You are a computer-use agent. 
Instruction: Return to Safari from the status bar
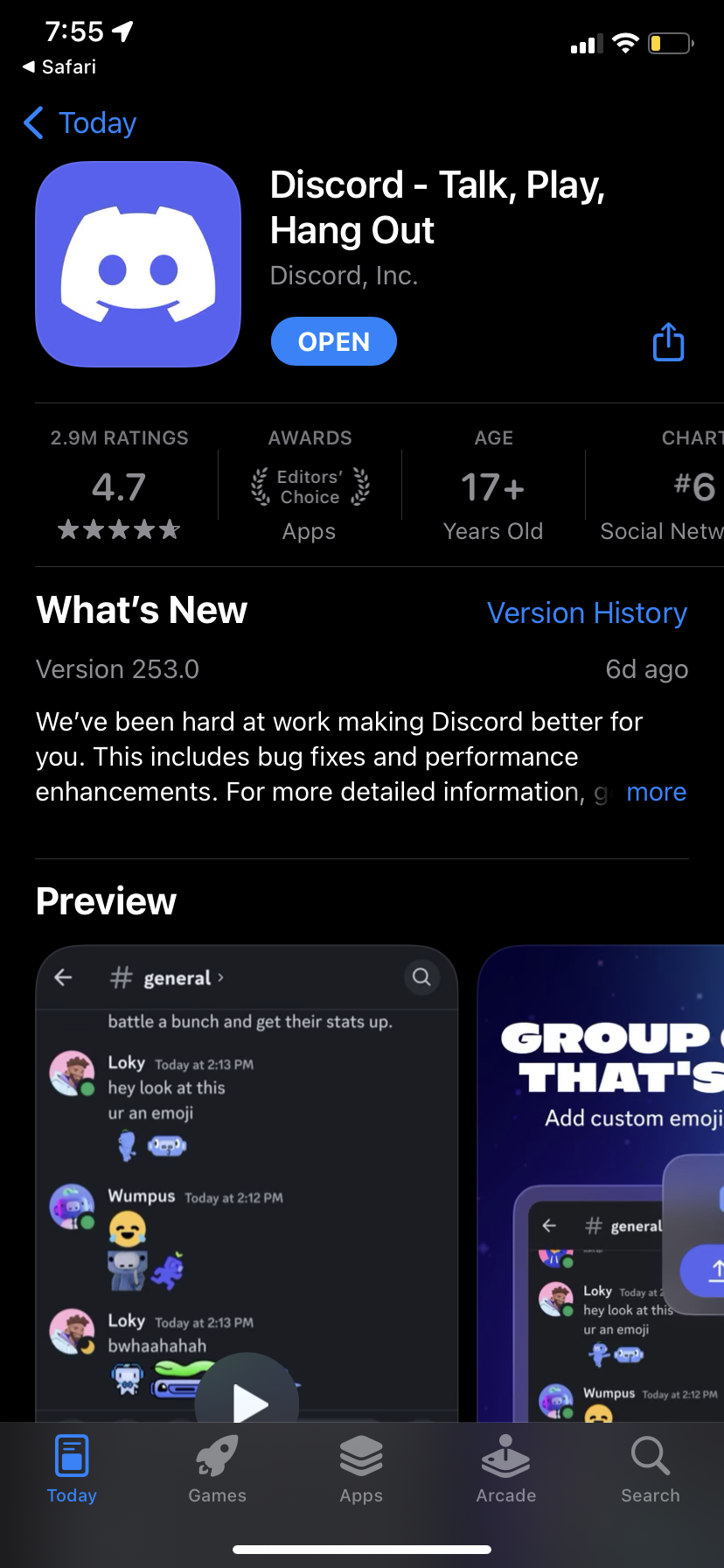tap(59, 67)
